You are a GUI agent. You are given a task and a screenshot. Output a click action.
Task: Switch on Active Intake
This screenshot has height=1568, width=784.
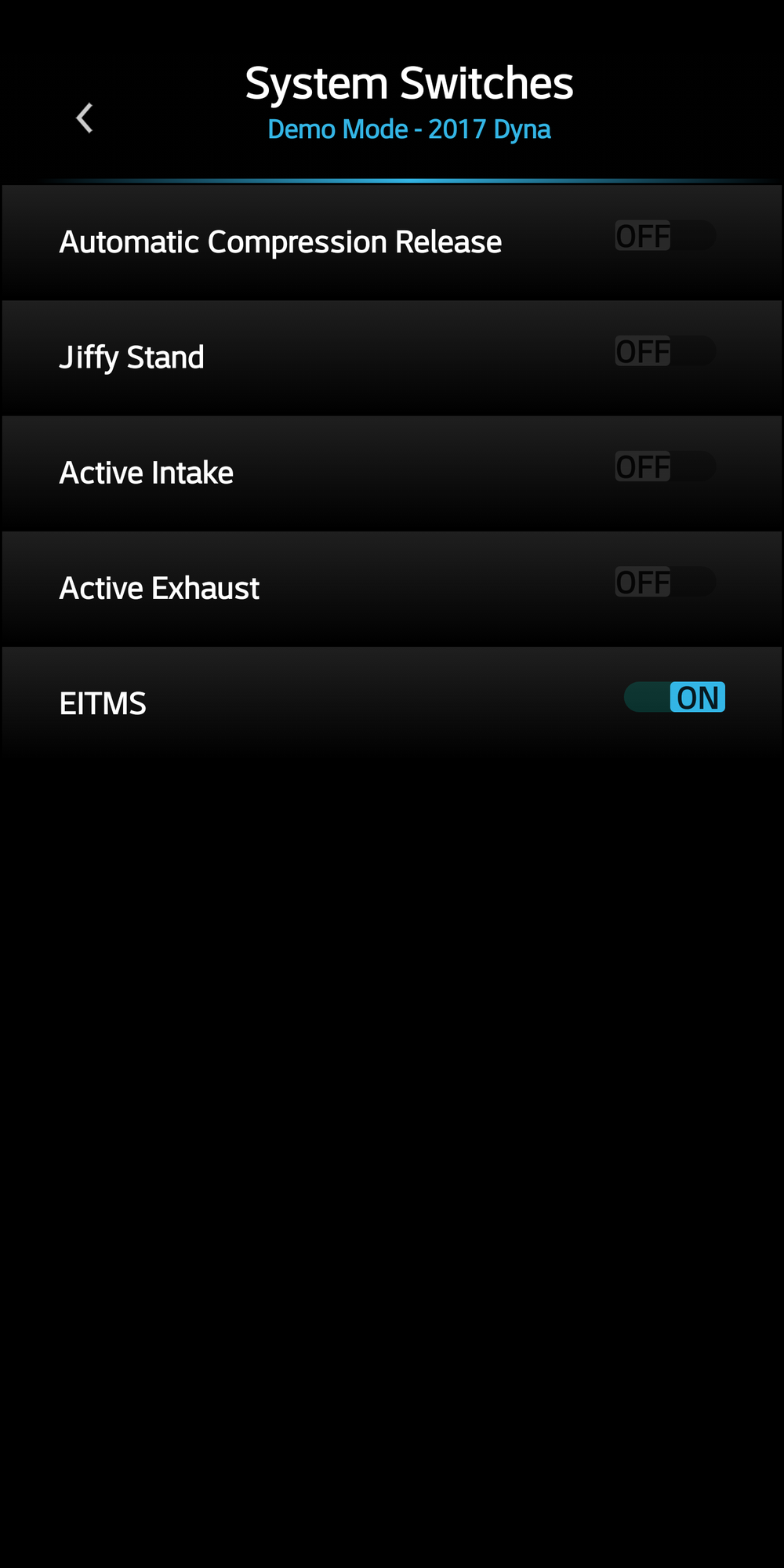click(665, 466)
